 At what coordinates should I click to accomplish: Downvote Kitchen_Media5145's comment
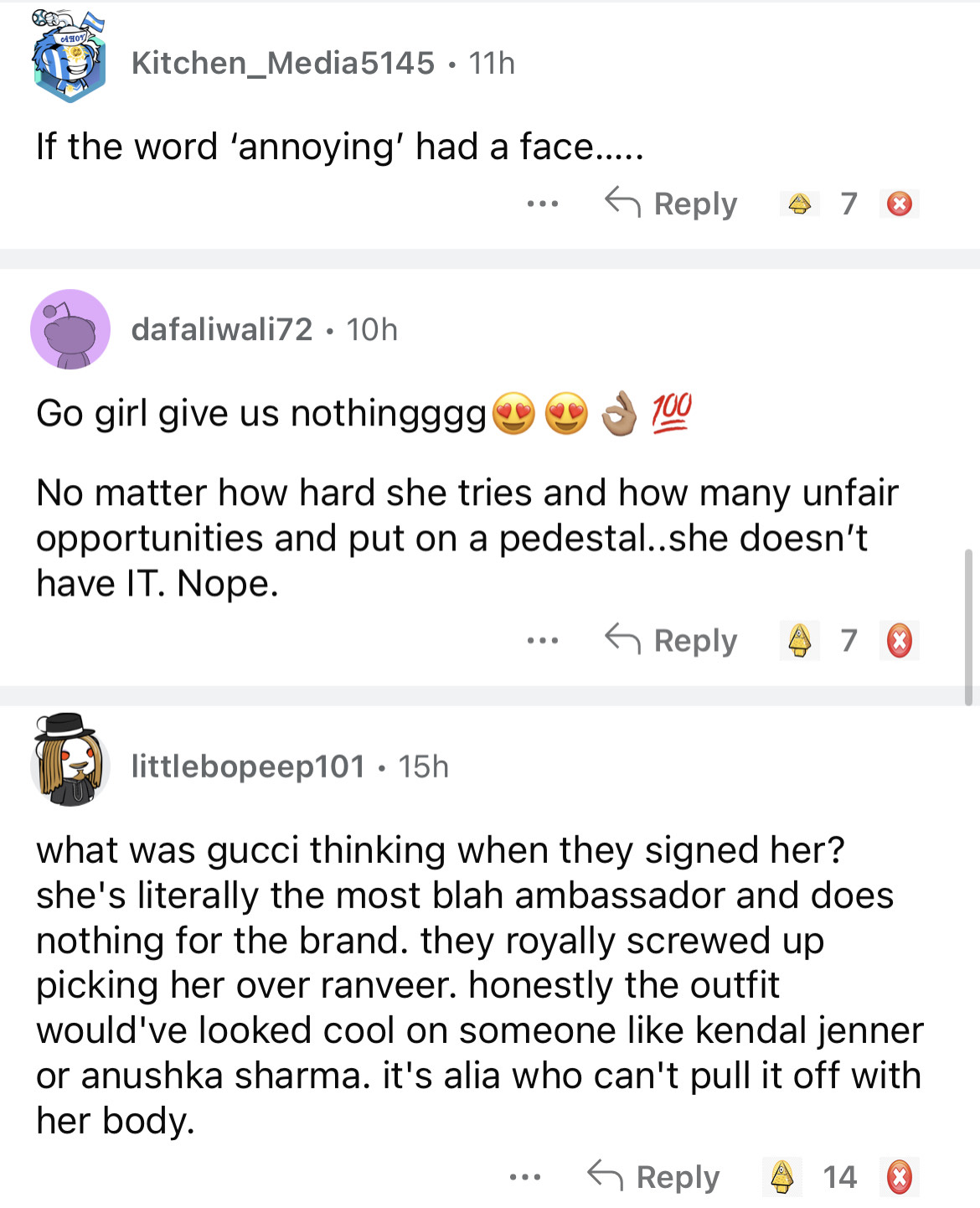900,204
